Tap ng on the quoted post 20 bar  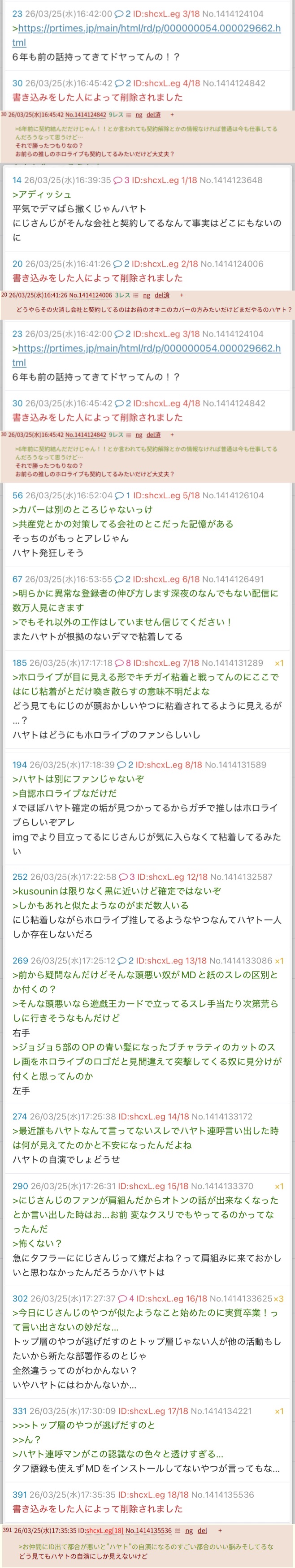(146, 295)
